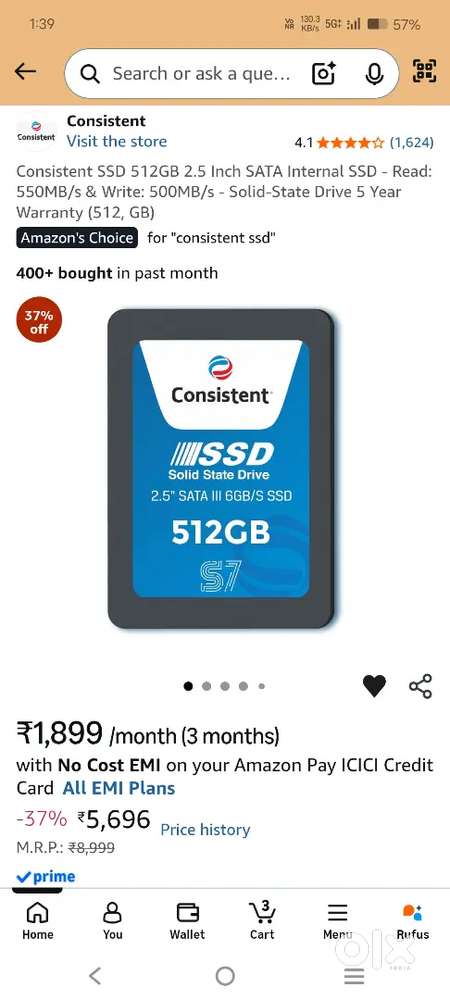Open the Menu tab
The width and height of the screenshot is (450, 1000).
pyautogui.click(x=338, y=922)
